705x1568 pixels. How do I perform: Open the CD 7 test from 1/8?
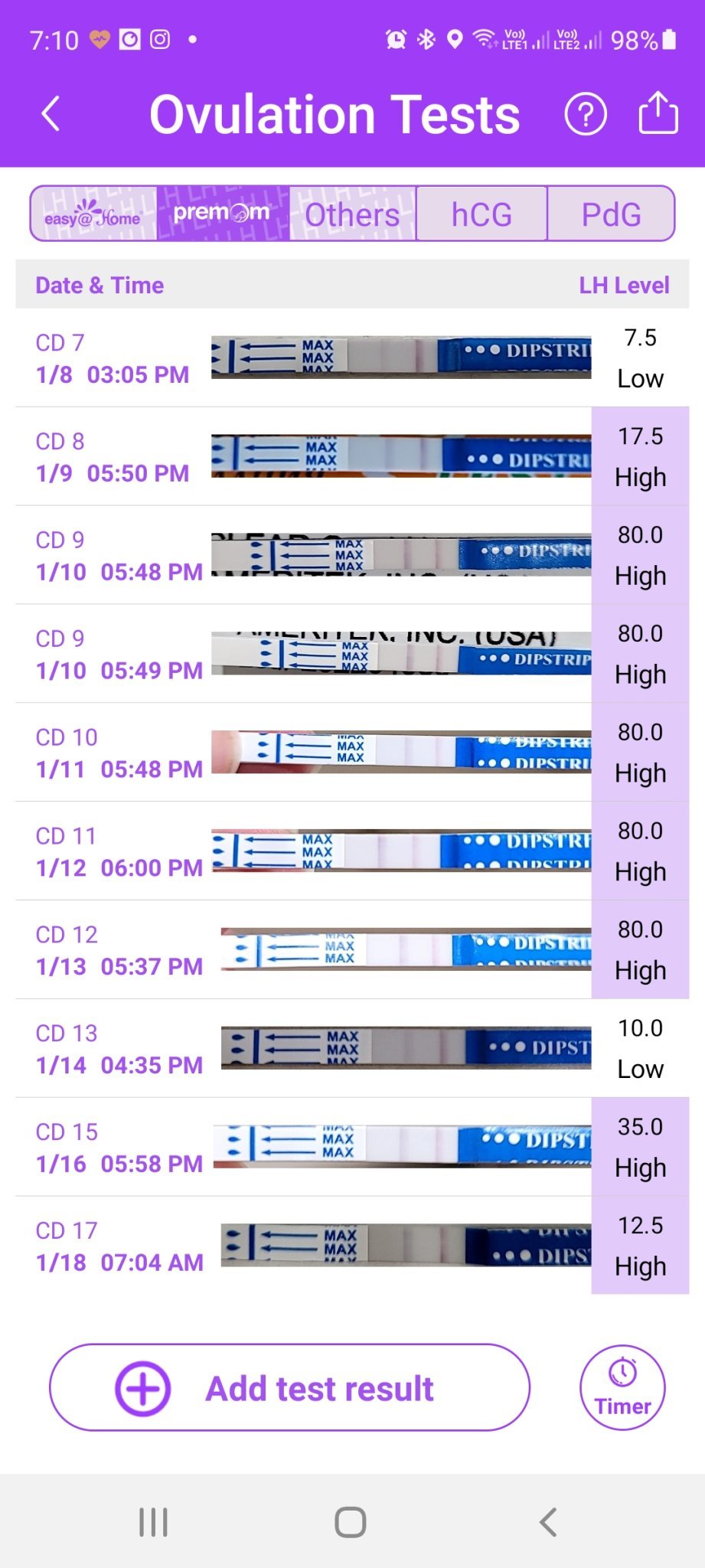352,358
